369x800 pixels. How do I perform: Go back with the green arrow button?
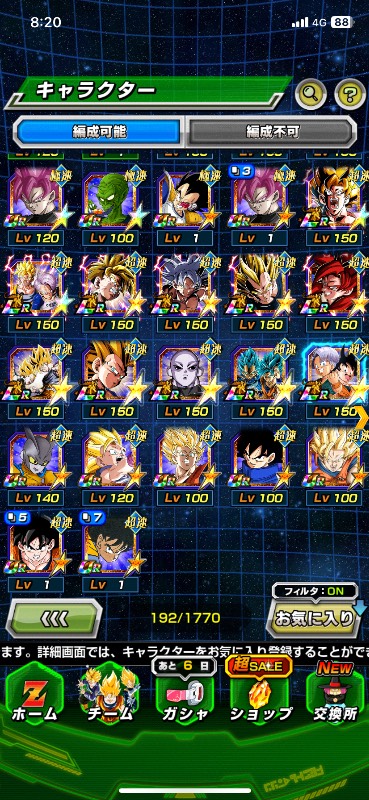pyautogui.click(x=54, y=619)
